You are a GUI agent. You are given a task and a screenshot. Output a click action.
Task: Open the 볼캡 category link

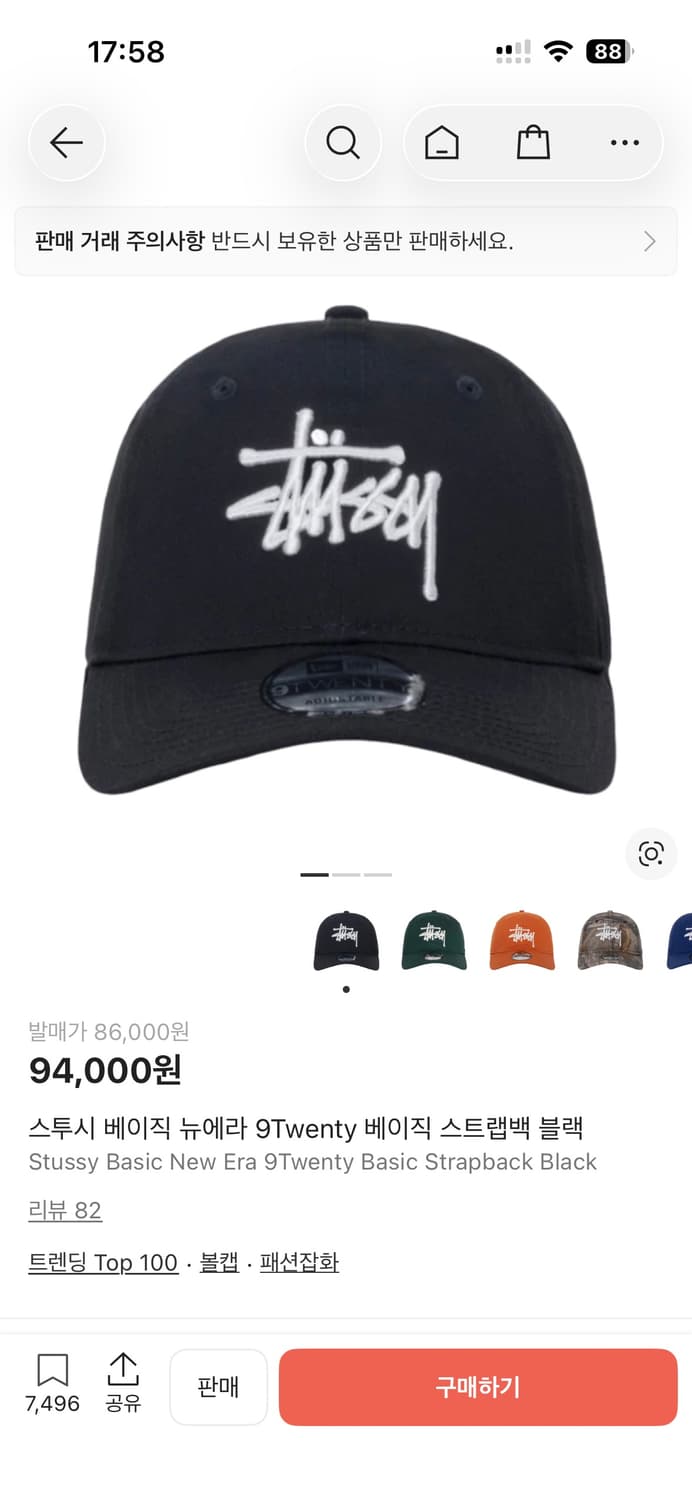[219, 1263]
